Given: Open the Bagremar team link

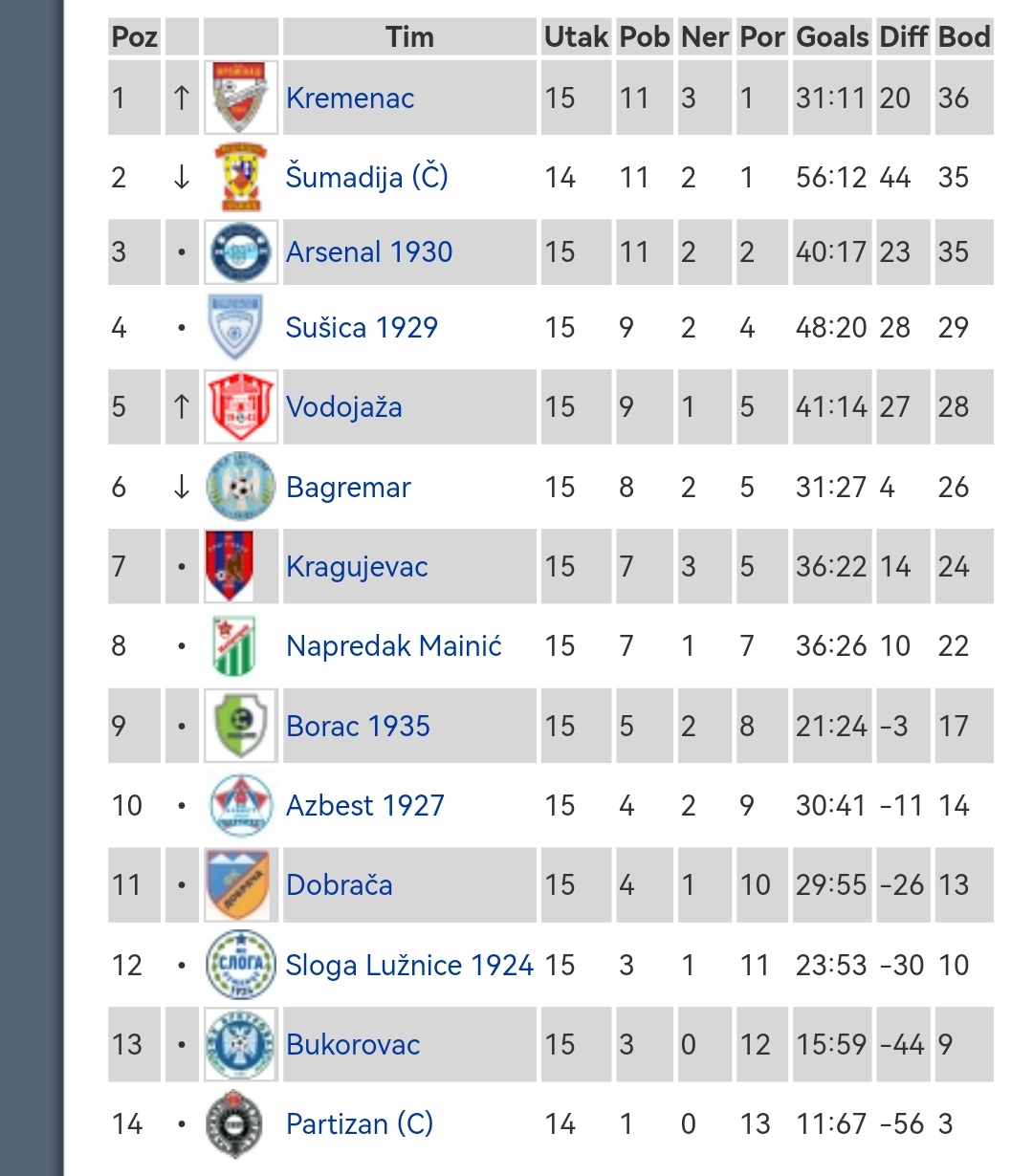Looking at the screenshot, I should tap(348, 488).
